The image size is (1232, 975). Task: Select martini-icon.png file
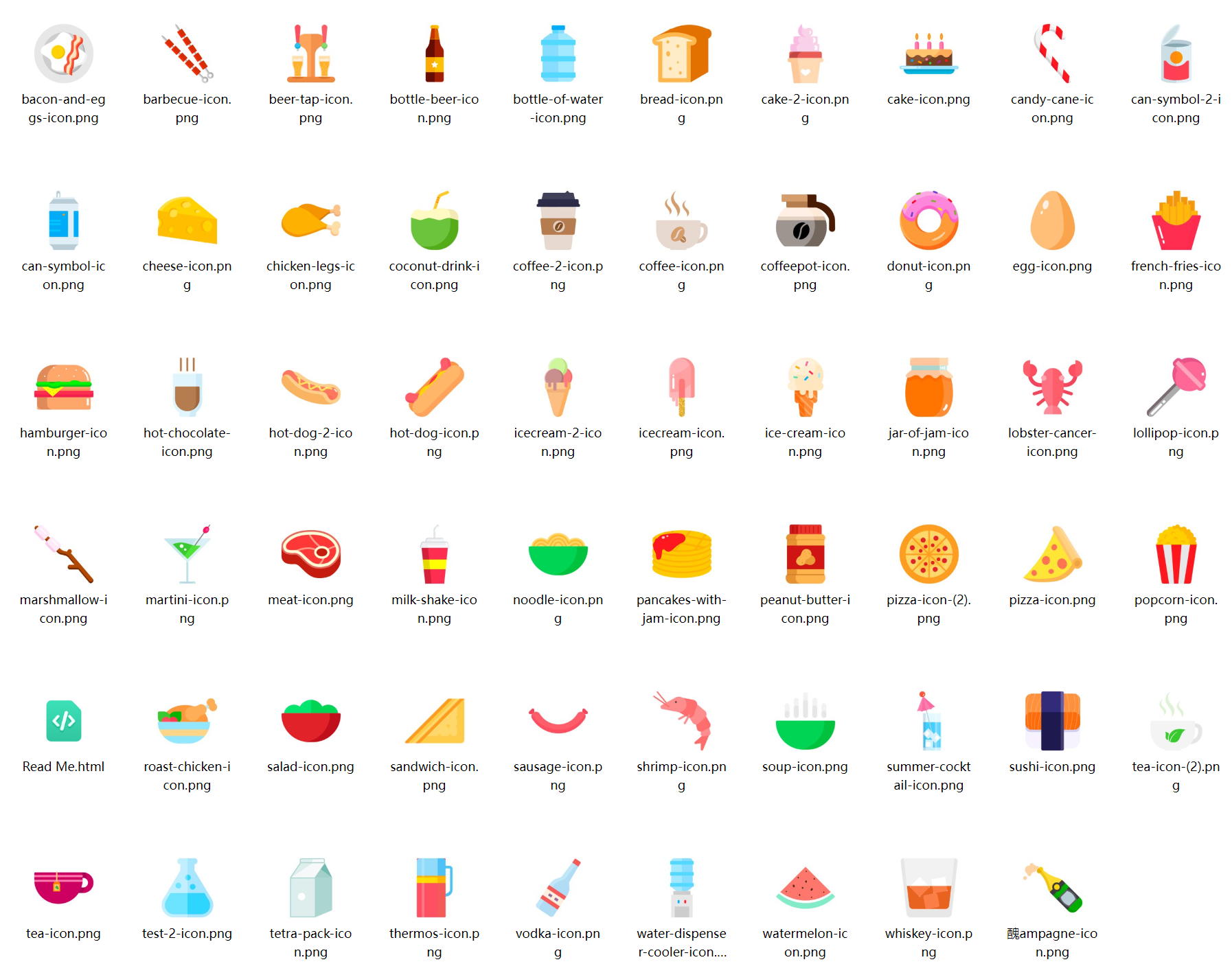[x=187, y=554]
